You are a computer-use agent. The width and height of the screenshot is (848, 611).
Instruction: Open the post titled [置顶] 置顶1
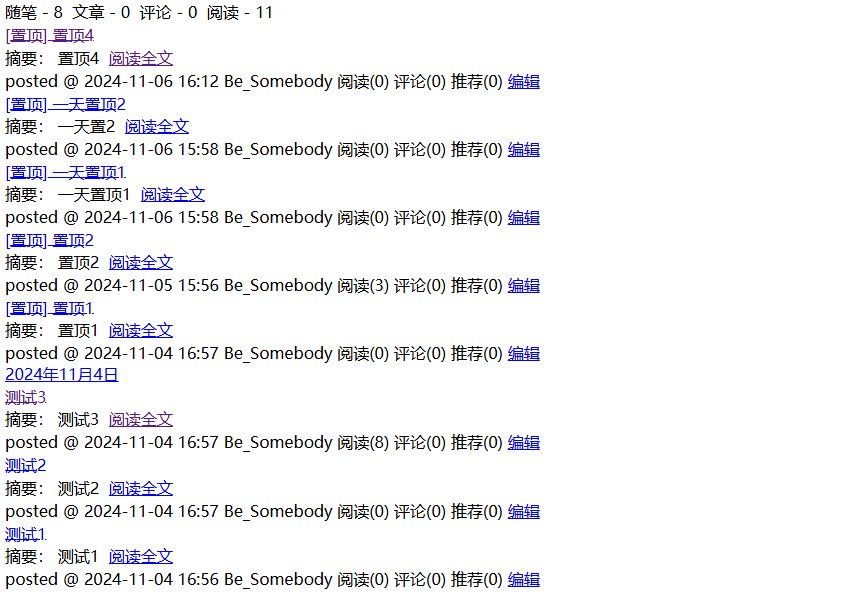[x=49, y=308]
